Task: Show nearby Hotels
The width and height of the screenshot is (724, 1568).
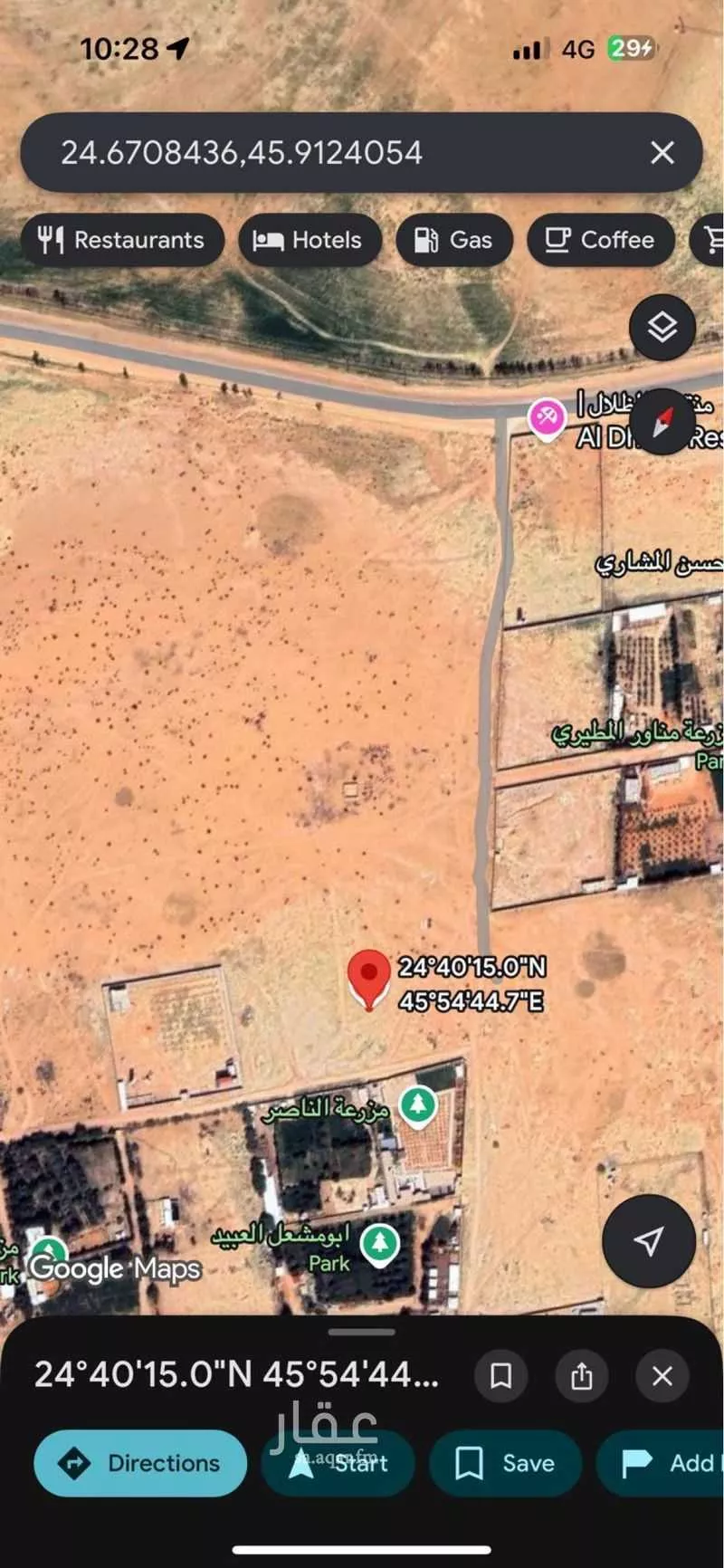Action: (310, 240)
